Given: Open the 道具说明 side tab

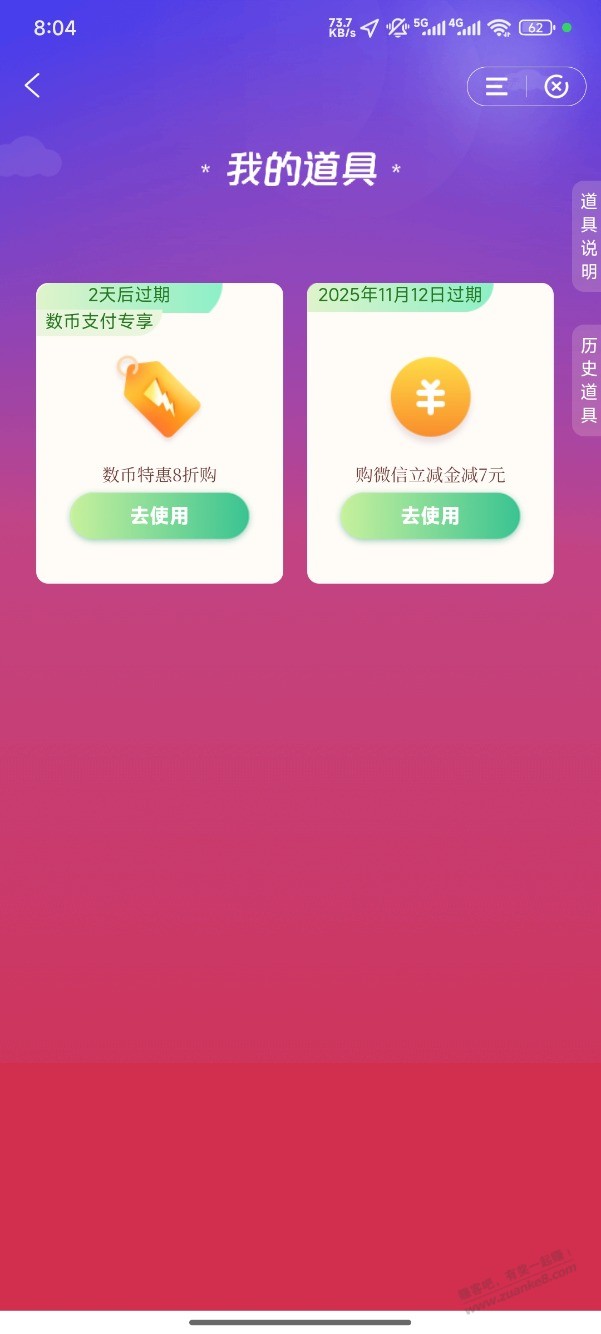Looking at the screenshot, I should tap(588, 236).
